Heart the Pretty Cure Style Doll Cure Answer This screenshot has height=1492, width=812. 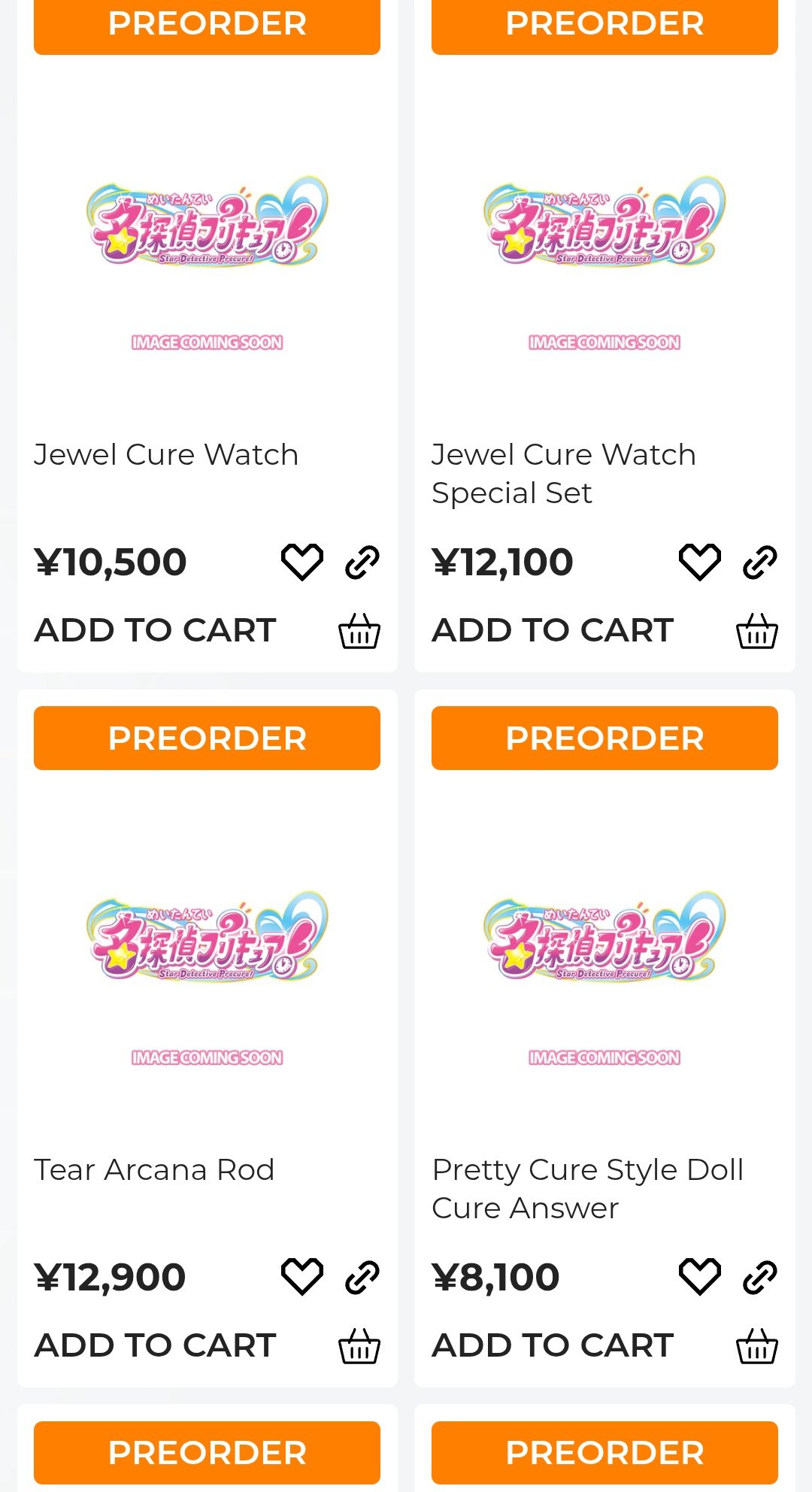click(699, 1277)
